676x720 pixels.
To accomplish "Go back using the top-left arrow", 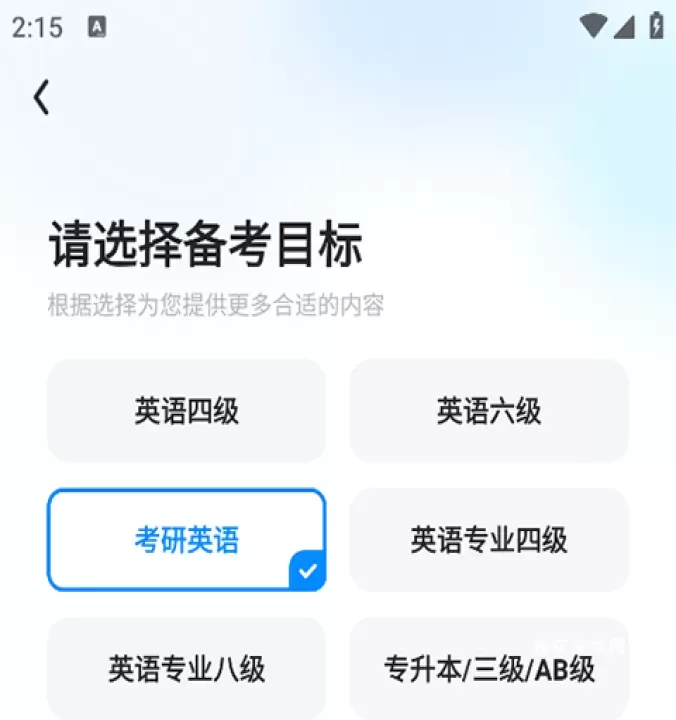I will coord(41,97).
